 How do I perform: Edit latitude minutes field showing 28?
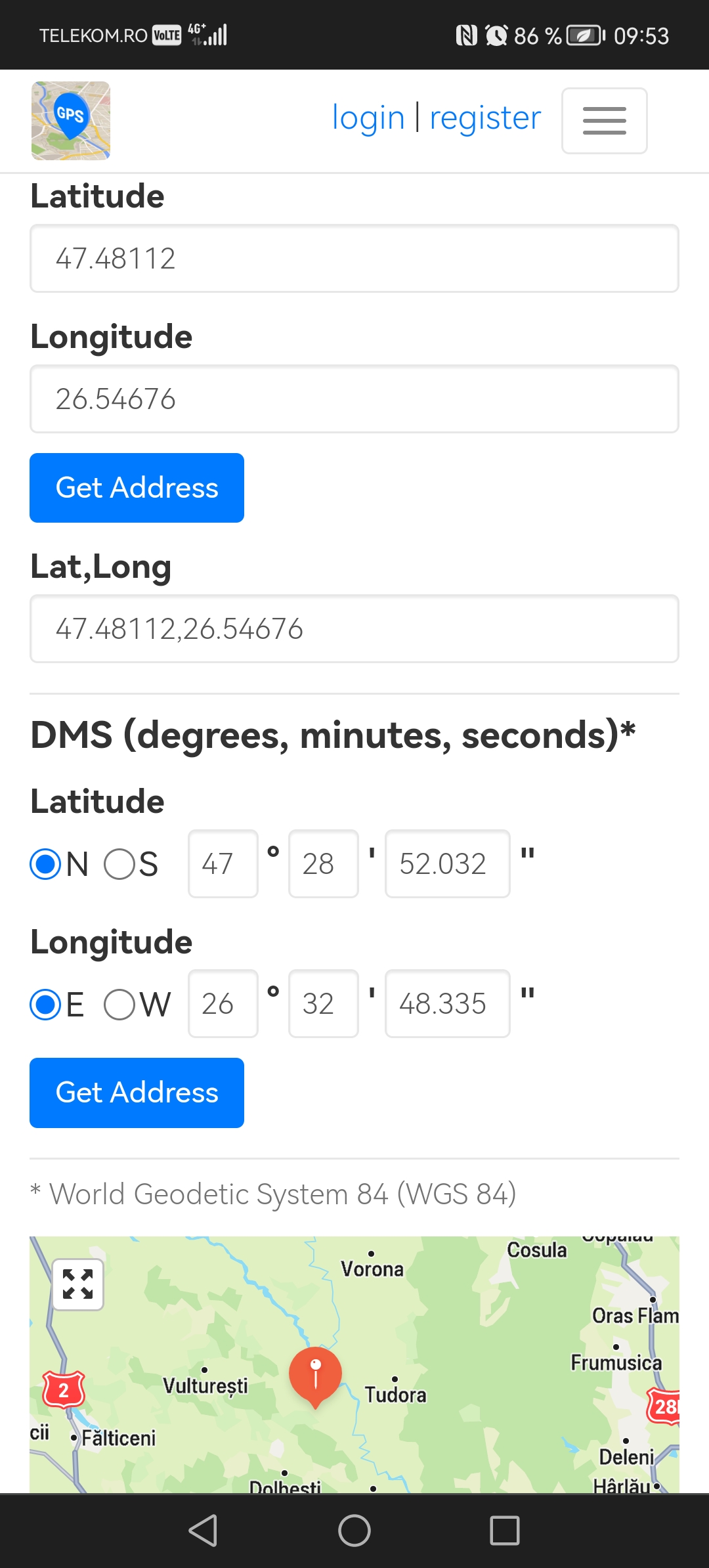(x=324, y=864)
